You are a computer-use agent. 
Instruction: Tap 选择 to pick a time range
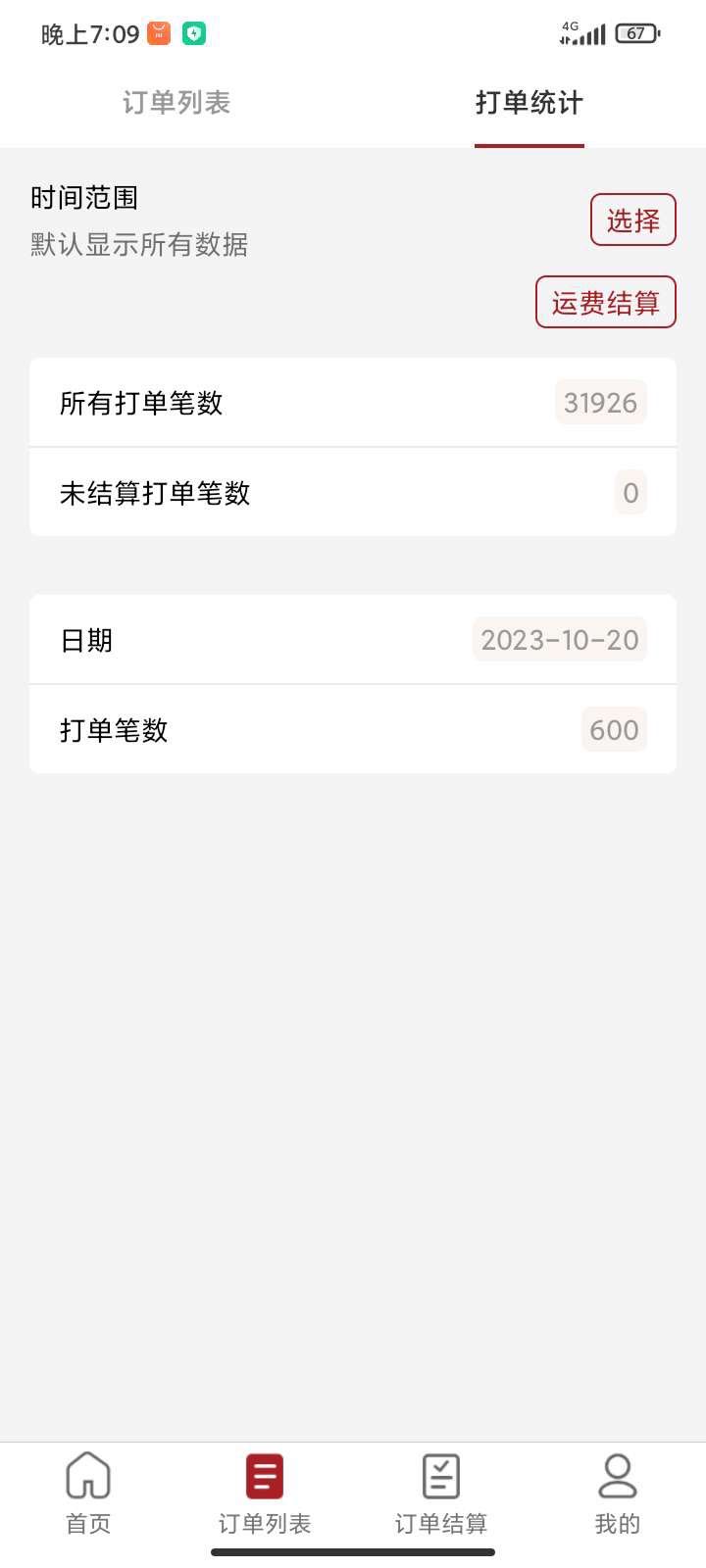[x=633, y=220]
